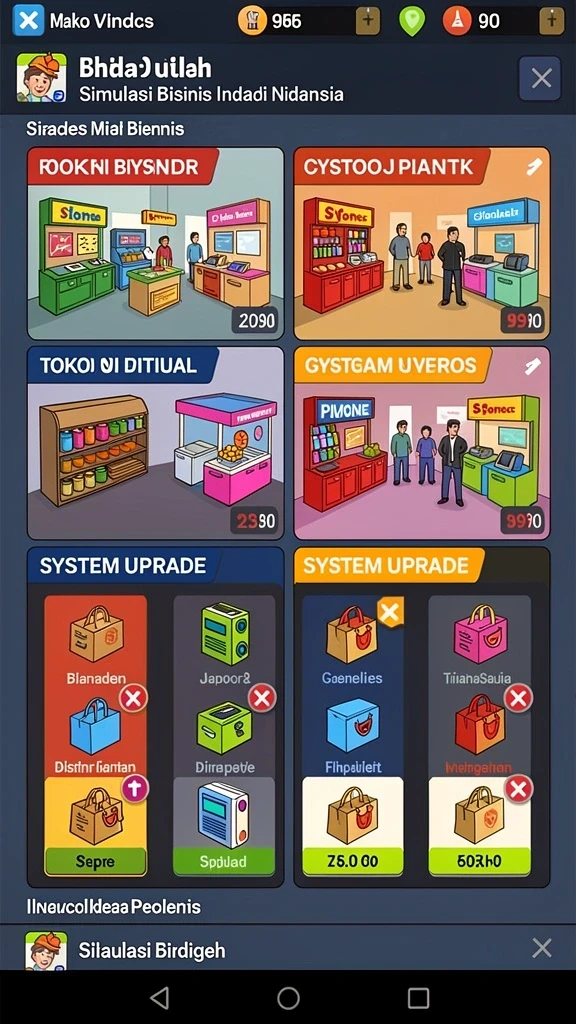Buy the bag priced 50ЯH0
Screen dimensions: 576x1024
tap(480, 861)
